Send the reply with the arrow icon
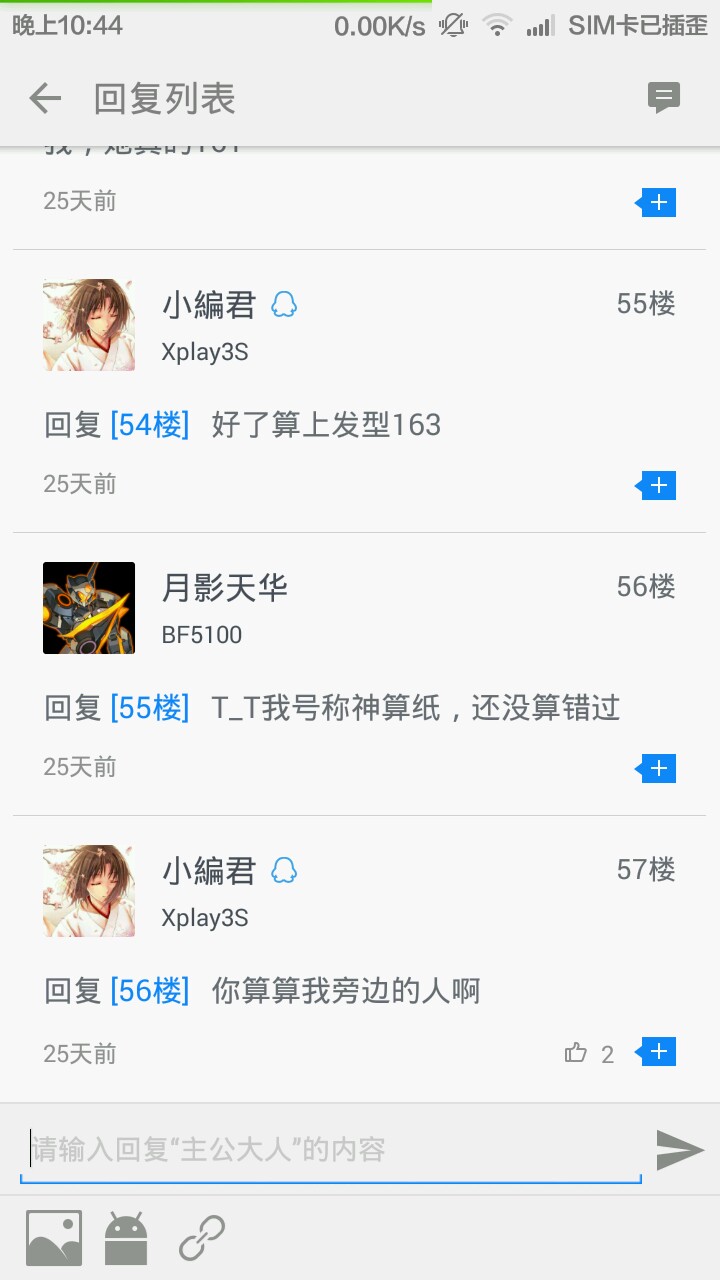The width and height of the screenshot is (720, 1280). 680,1150
